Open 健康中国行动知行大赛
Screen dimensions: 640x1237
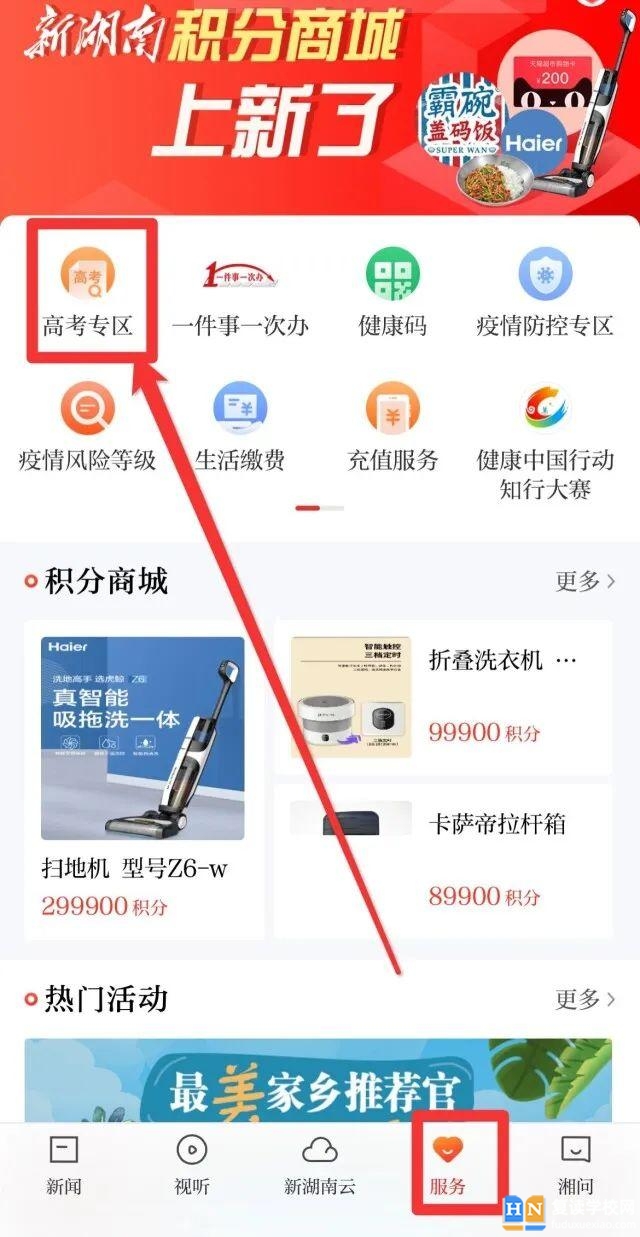[x=545, y=440]
